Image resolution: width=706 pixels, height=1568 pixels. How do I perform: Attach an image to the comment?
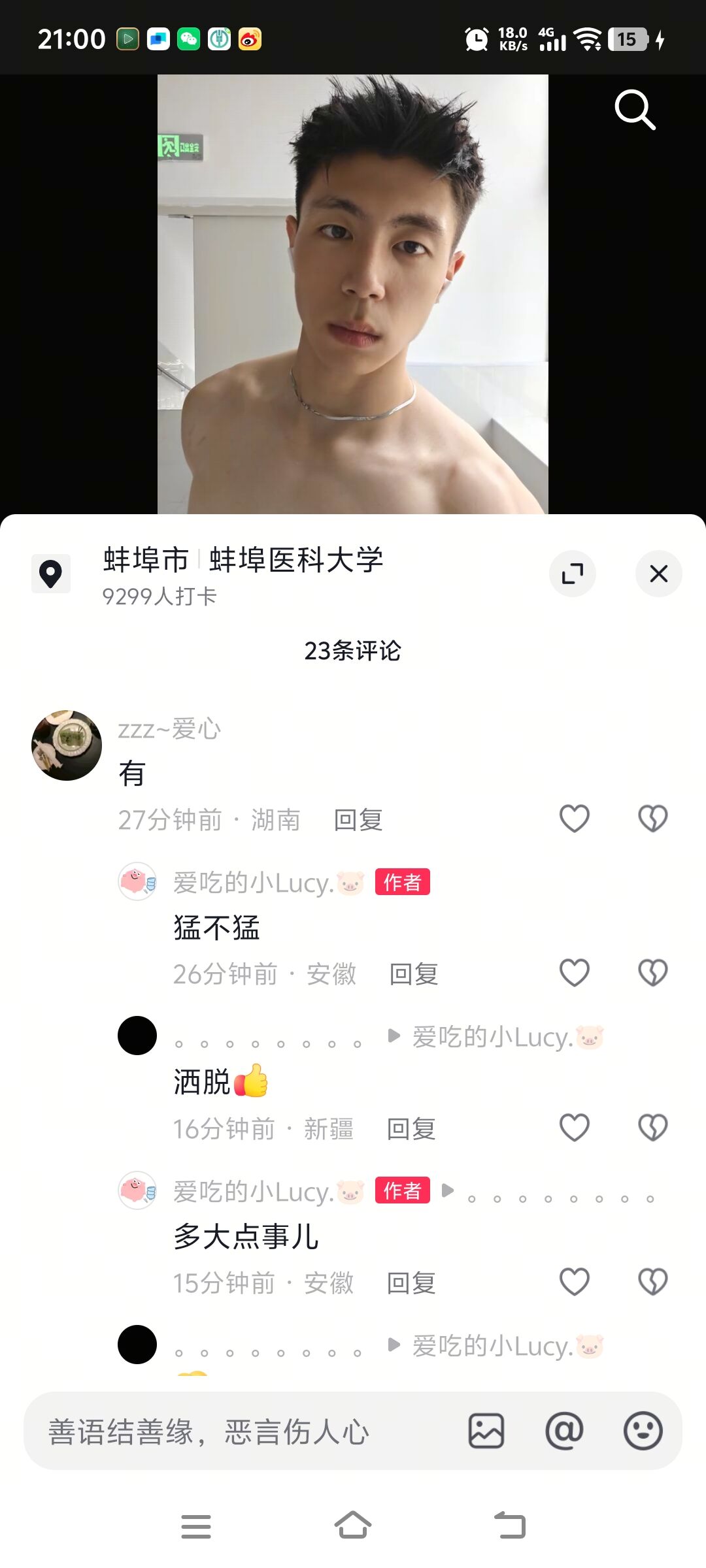[x=486, y=1431]
